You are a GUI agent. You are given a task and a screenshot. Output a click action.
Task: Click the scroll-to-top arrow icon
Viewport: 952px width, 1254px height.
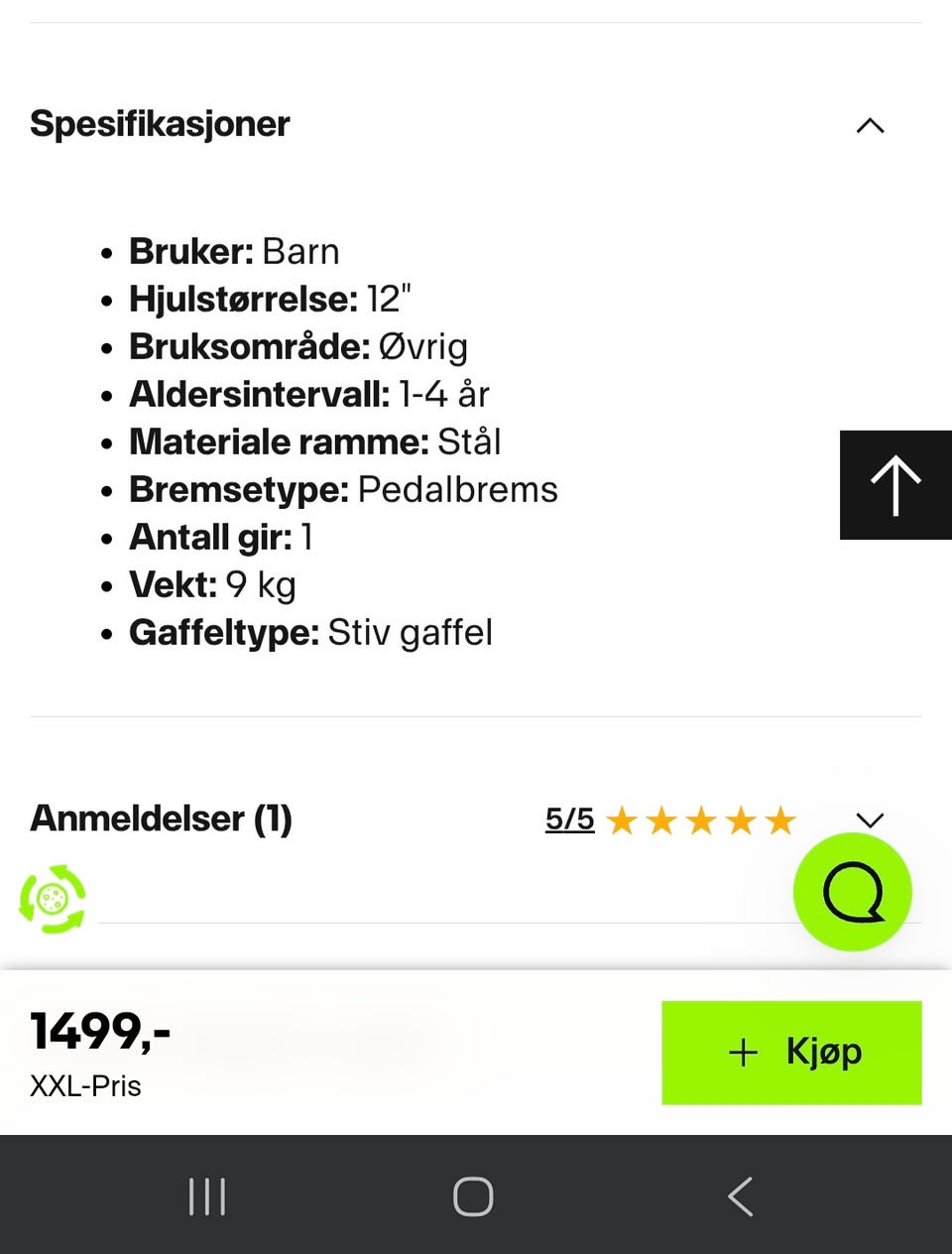click(895, 485)
